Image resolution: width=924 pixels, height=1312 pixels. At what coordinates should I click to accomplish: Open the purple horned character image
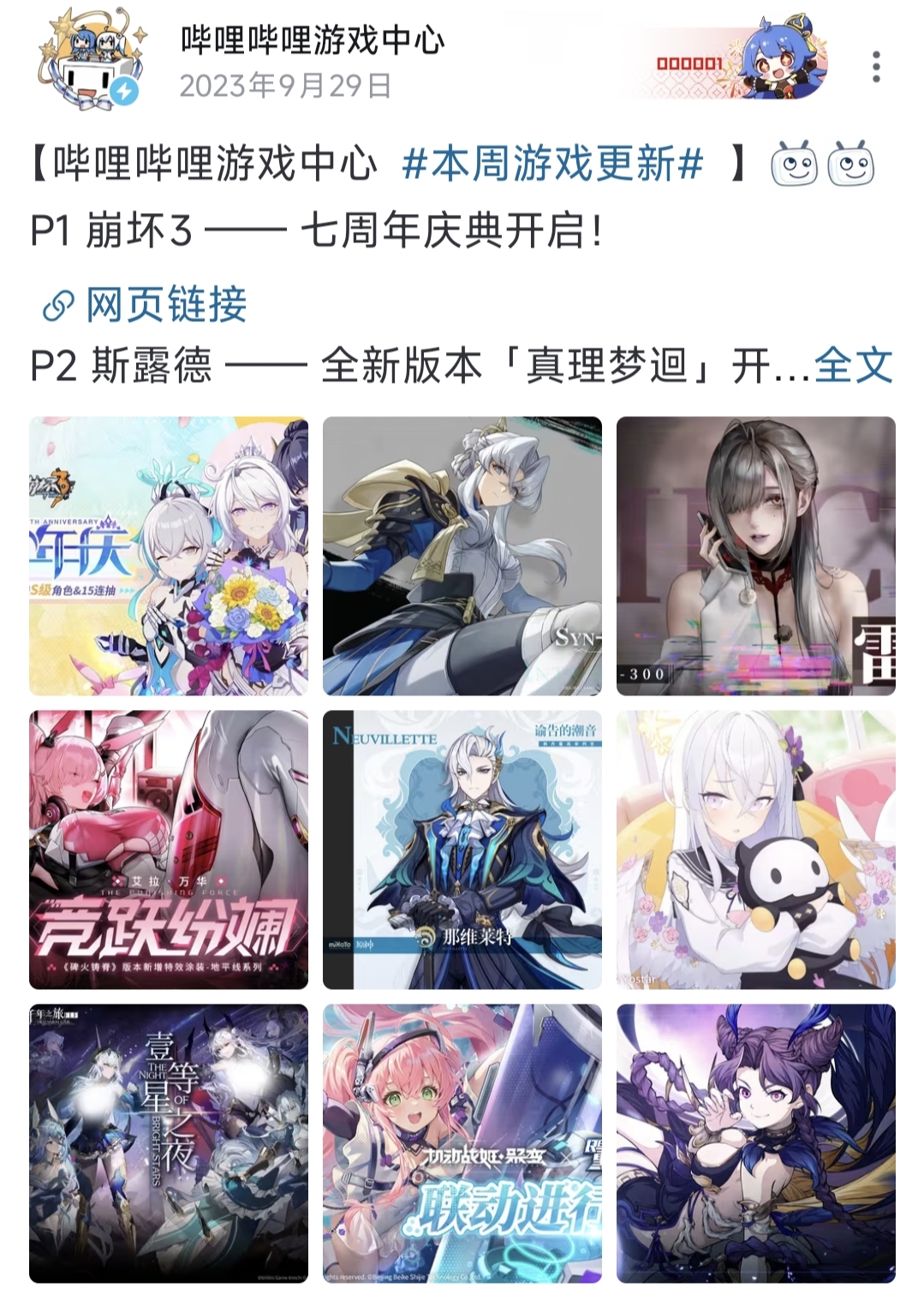tap(755, 1143)
